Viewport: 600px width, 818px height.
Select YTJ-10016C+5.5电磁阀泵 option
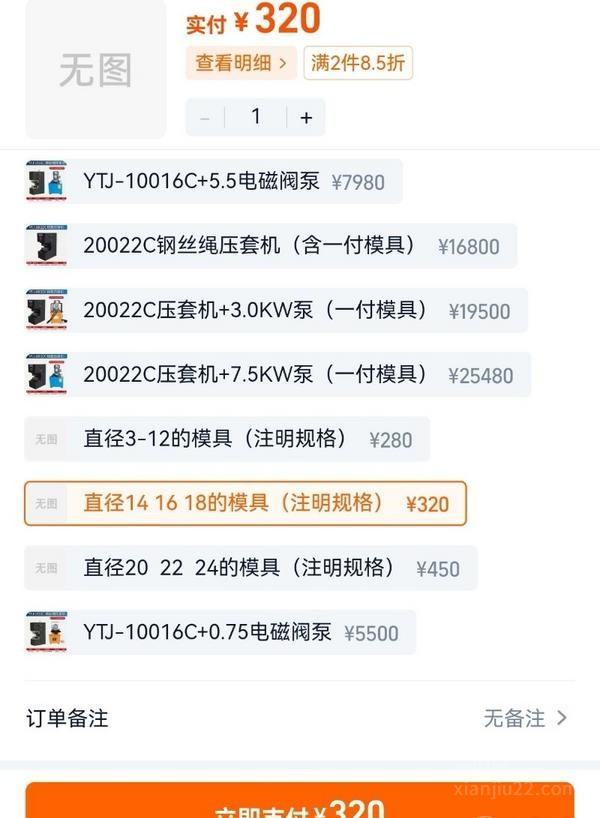pyautogui.click(x=214, y=182)
